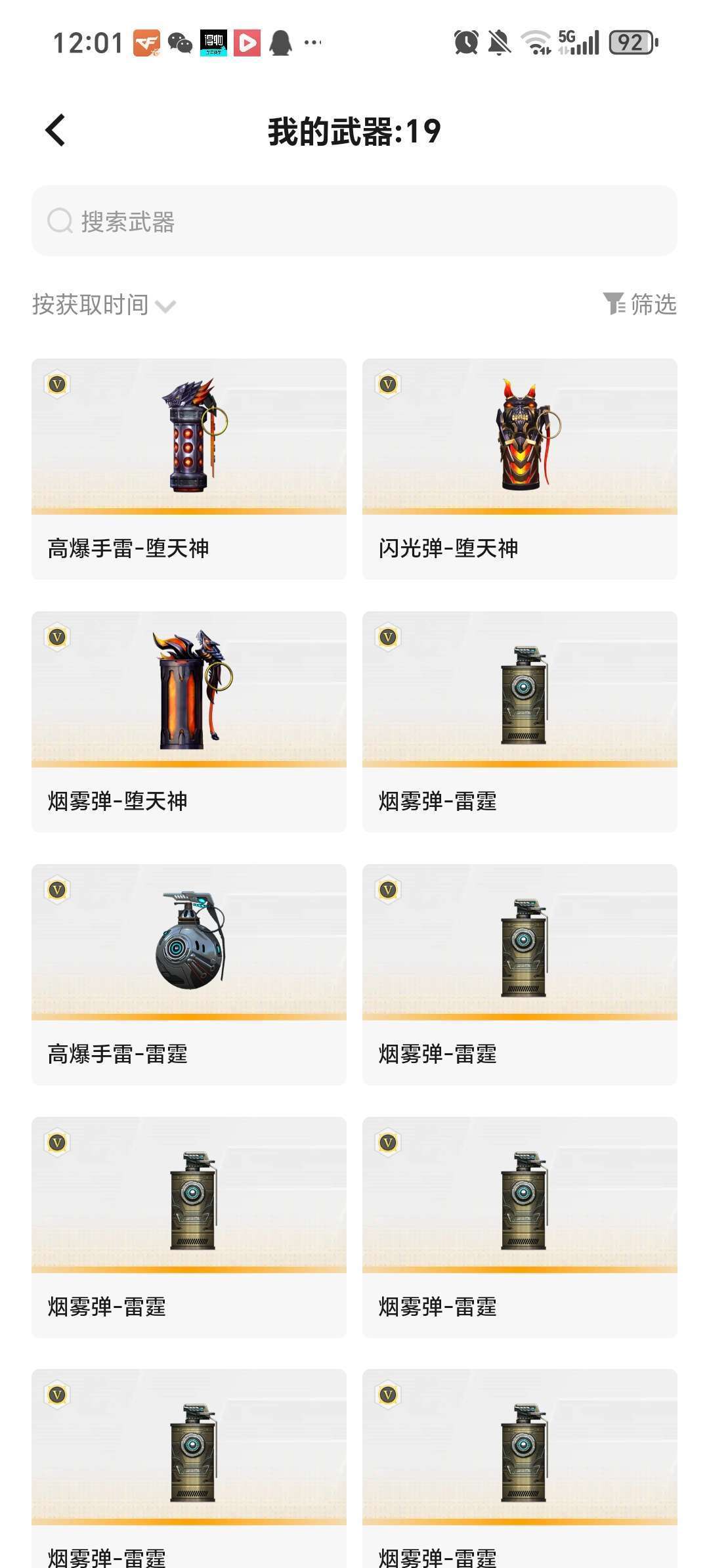Tap the V badge on 高爆手雷-堕天神 card

point(58,385)
